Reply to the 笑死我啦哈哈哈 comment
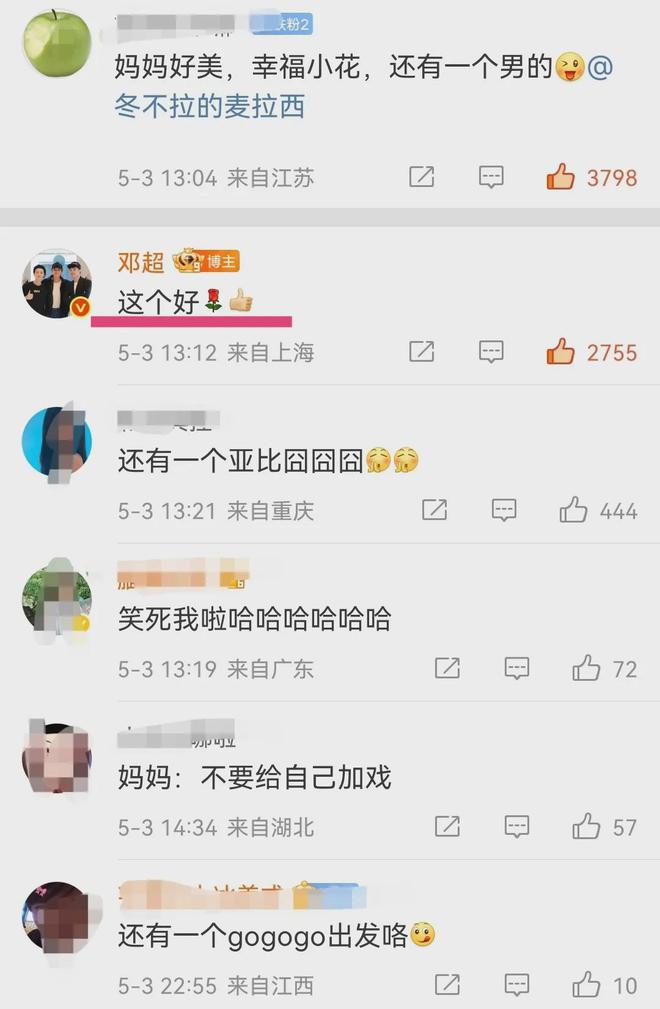Viewport: 660px width, 1009px height. point(516,669)
